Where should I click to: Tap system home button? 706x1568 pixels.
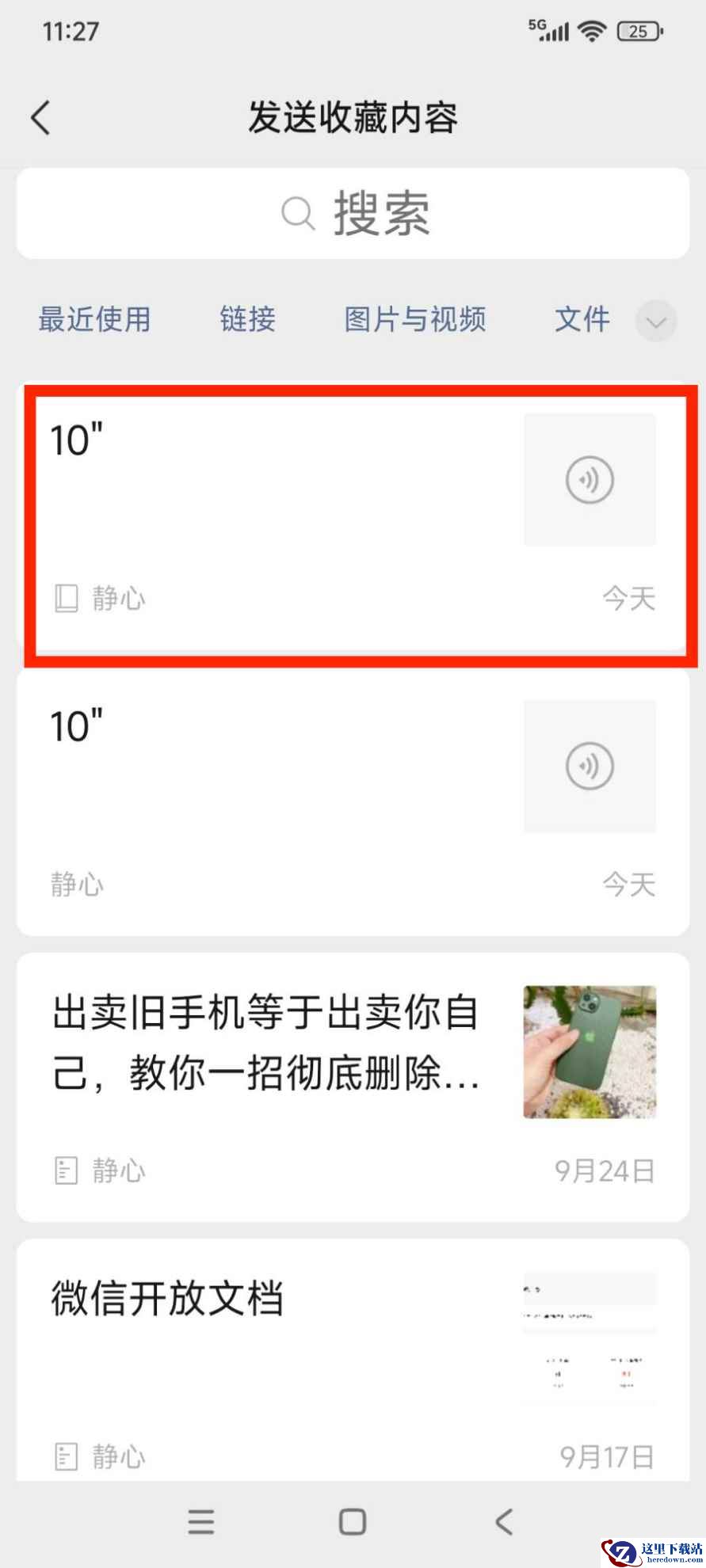click(353, 1521)
